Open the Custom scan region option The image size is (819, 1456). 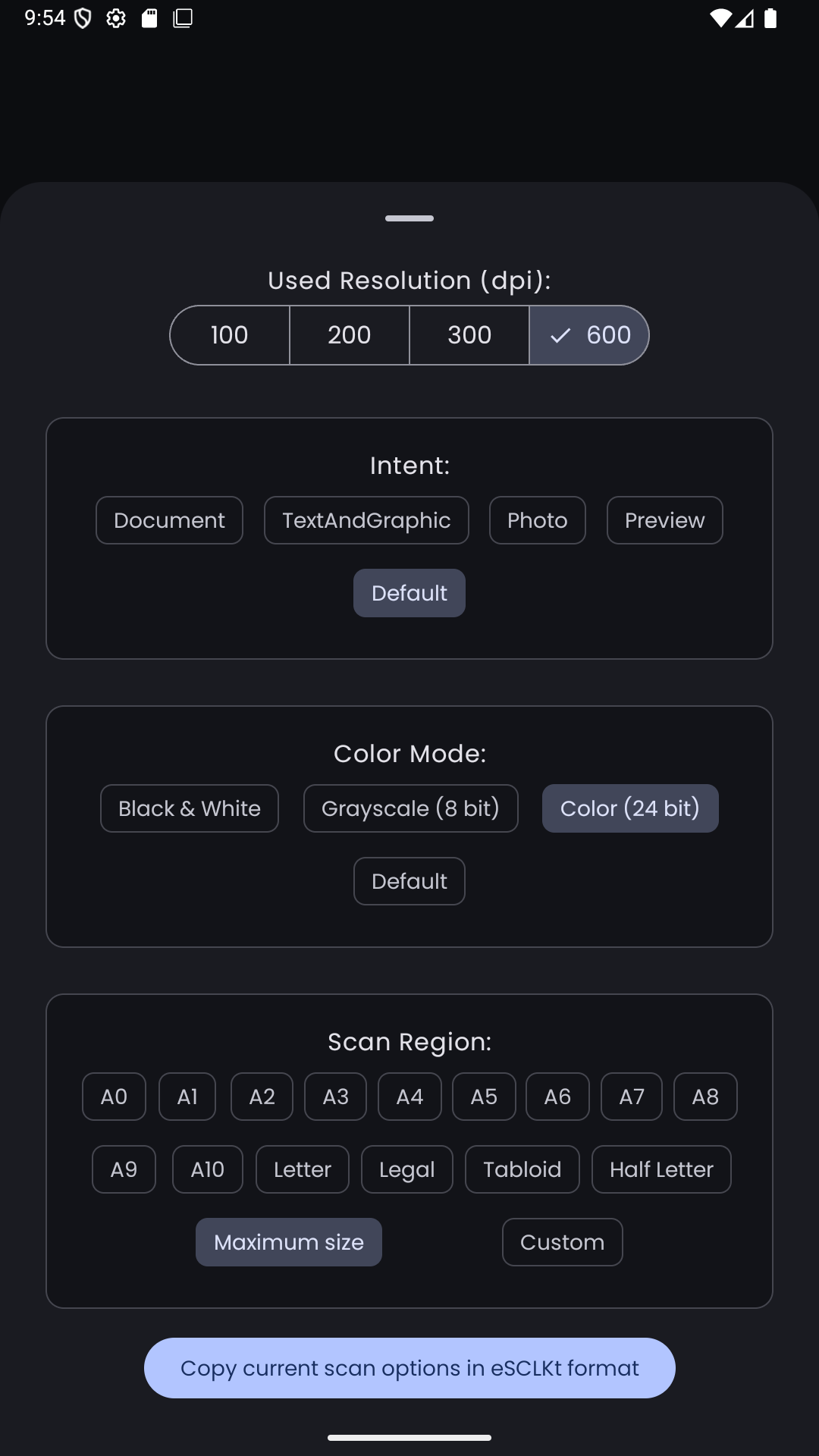click(562, 1242)
